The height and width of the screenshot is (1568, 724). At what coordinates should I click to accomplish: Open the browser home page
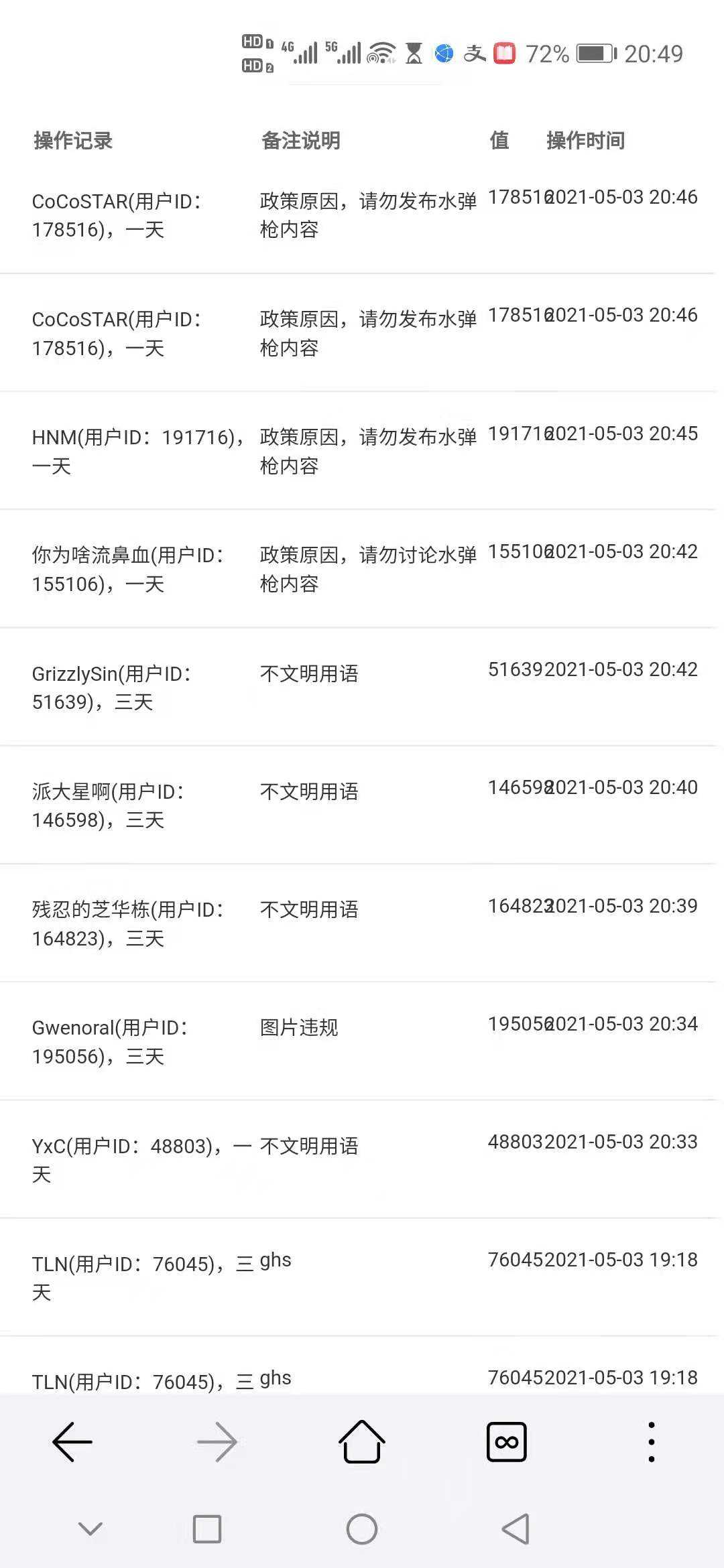(362, 1441)
